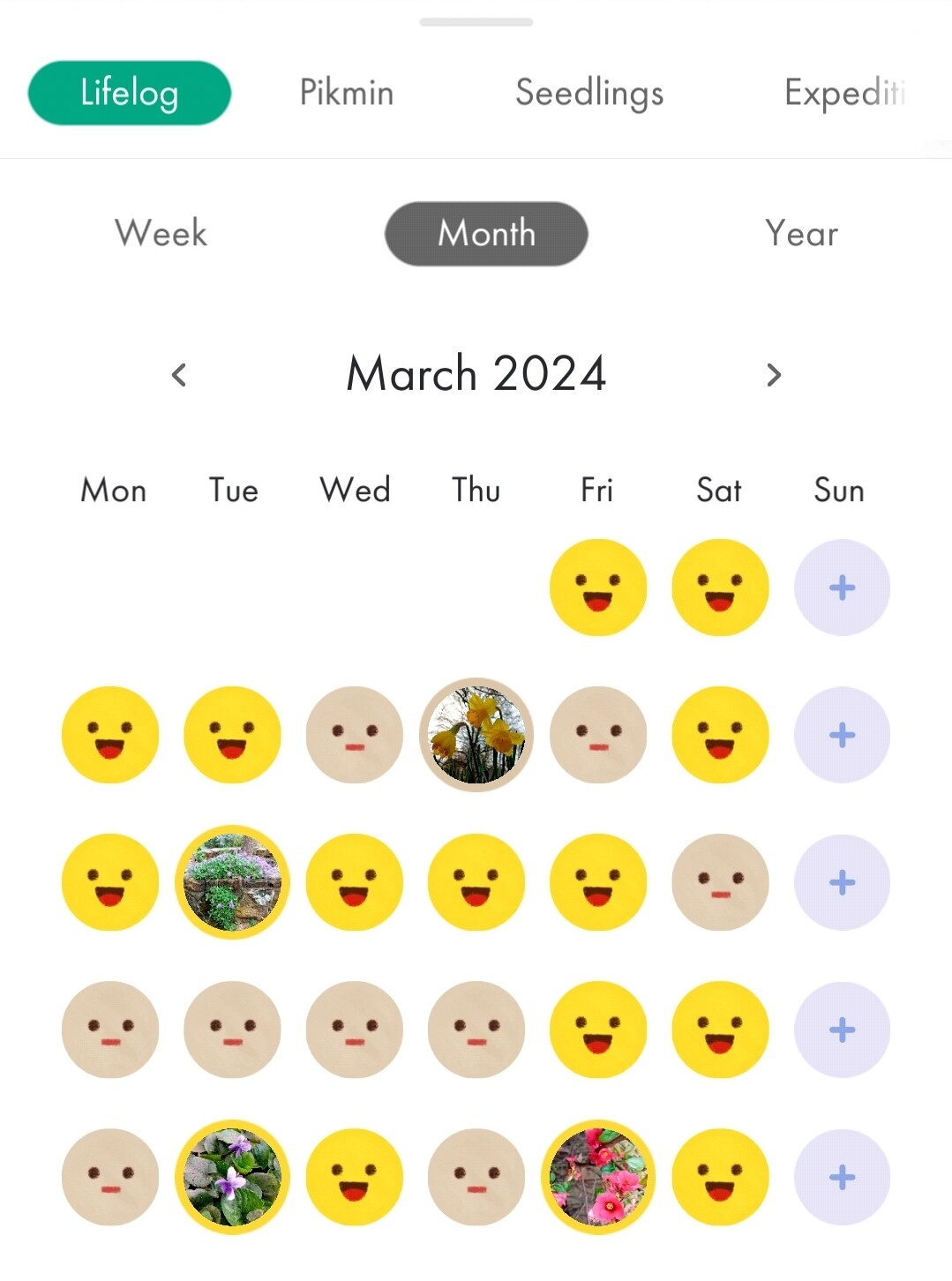Select the Lifelog tab
The width and height of the screenshot is (952, 1281).
130,93
